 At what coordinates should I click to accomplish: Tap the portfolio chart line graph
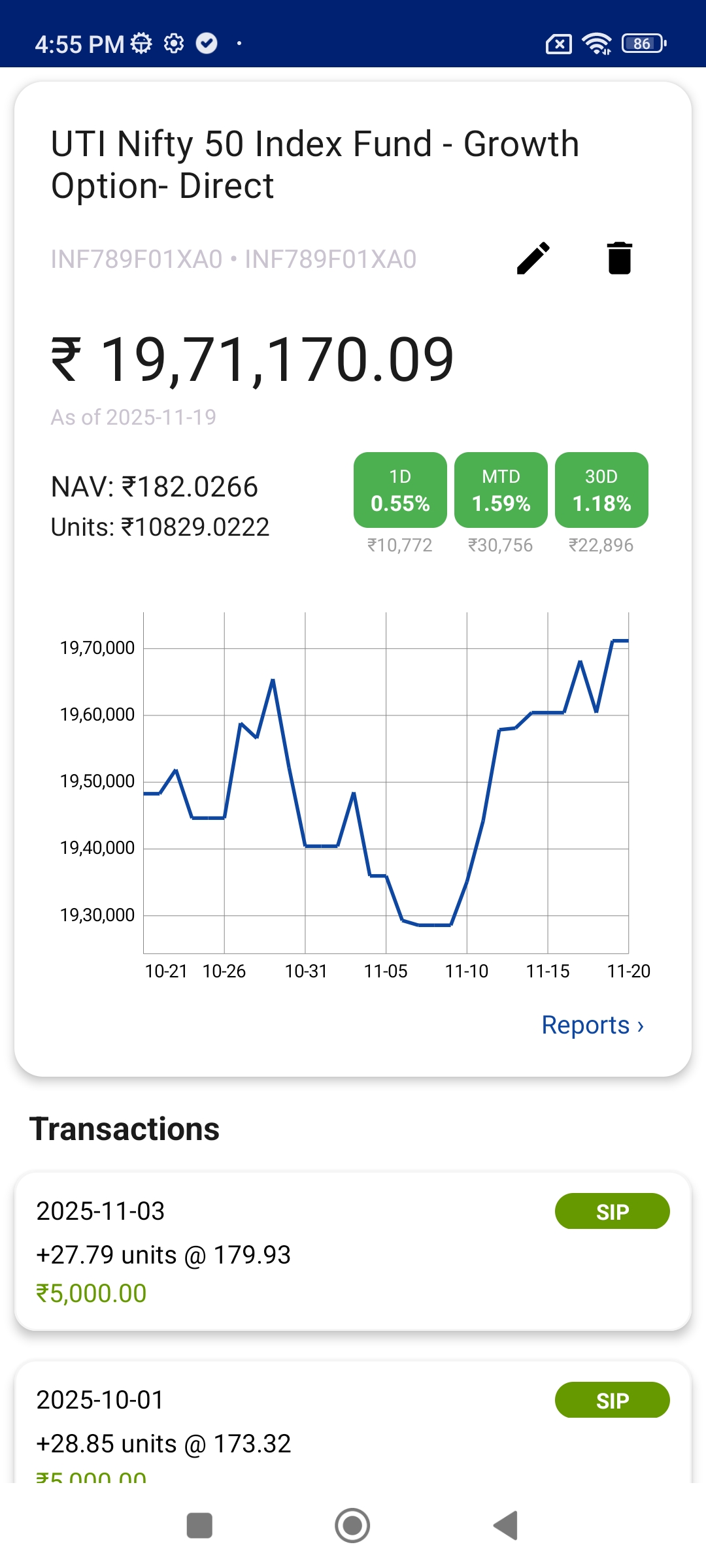tap(386, 784)
